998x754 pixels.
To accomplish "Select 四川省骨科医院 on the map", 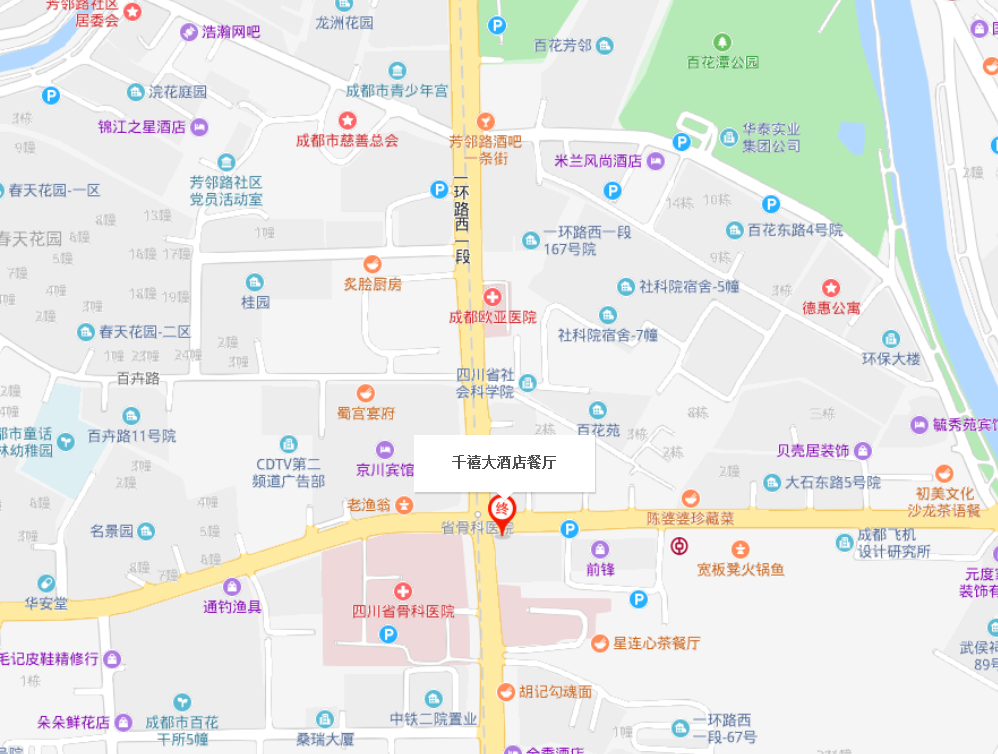I will 403,592.
